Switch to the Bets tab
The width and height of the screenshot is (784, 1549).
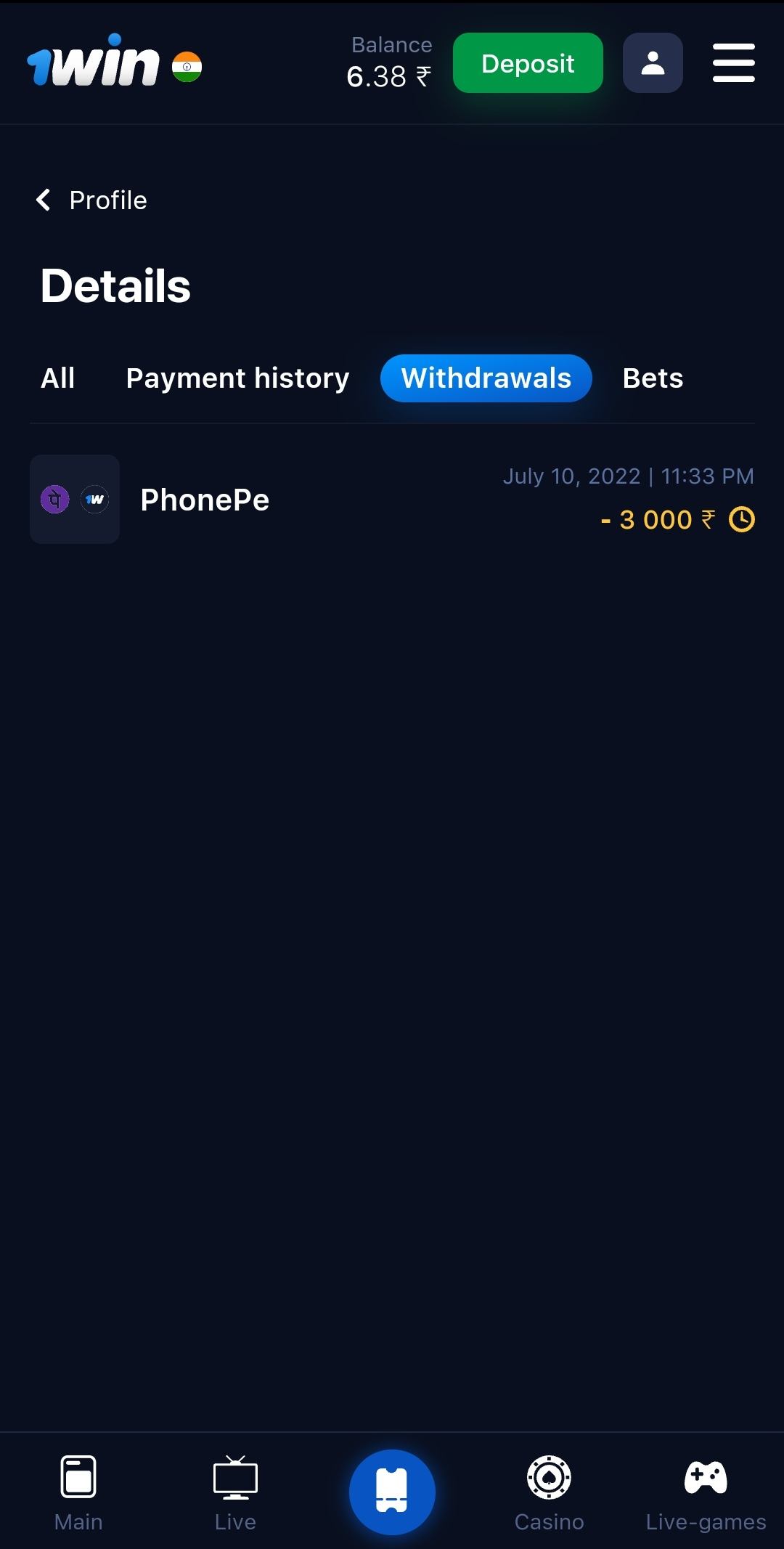point(653,378)
